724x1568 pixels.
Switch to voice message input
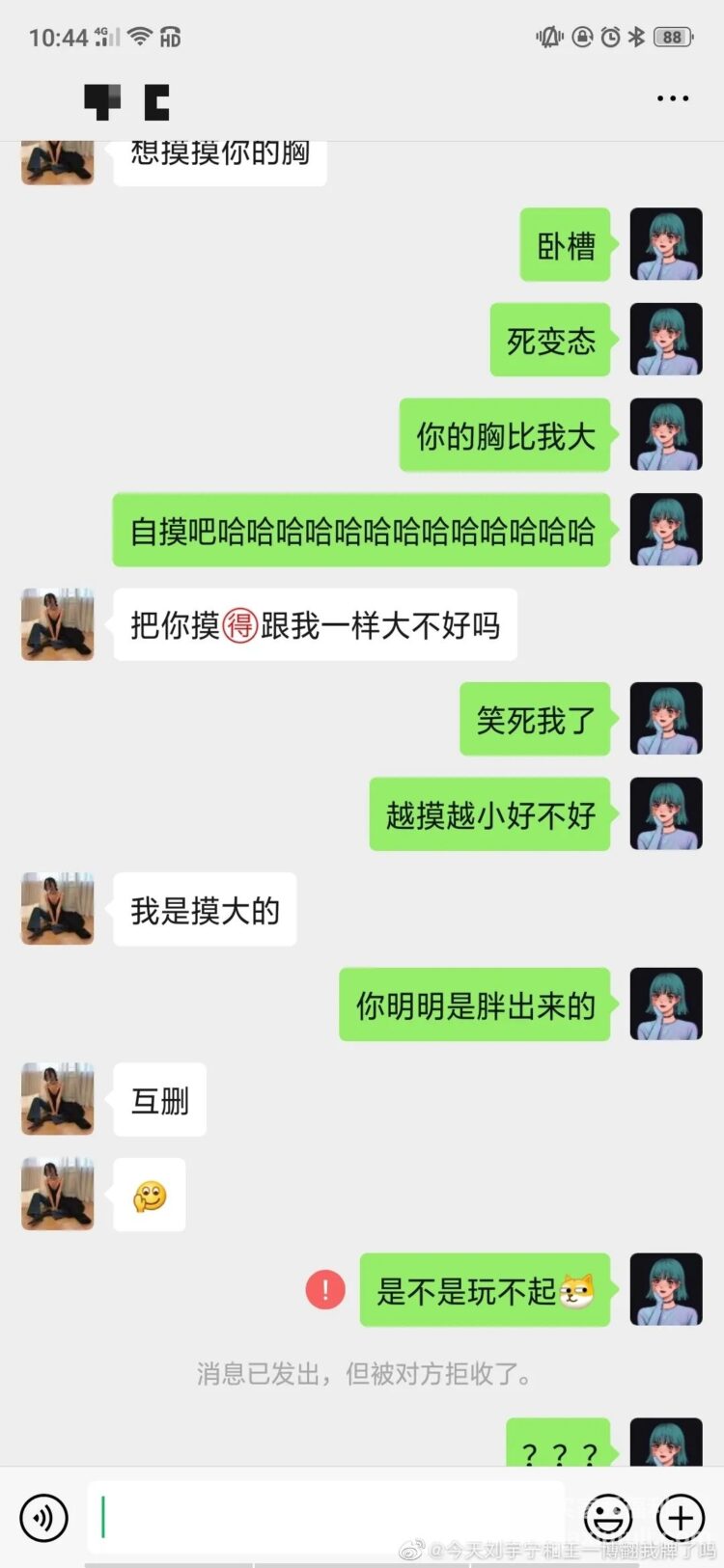44,1517
